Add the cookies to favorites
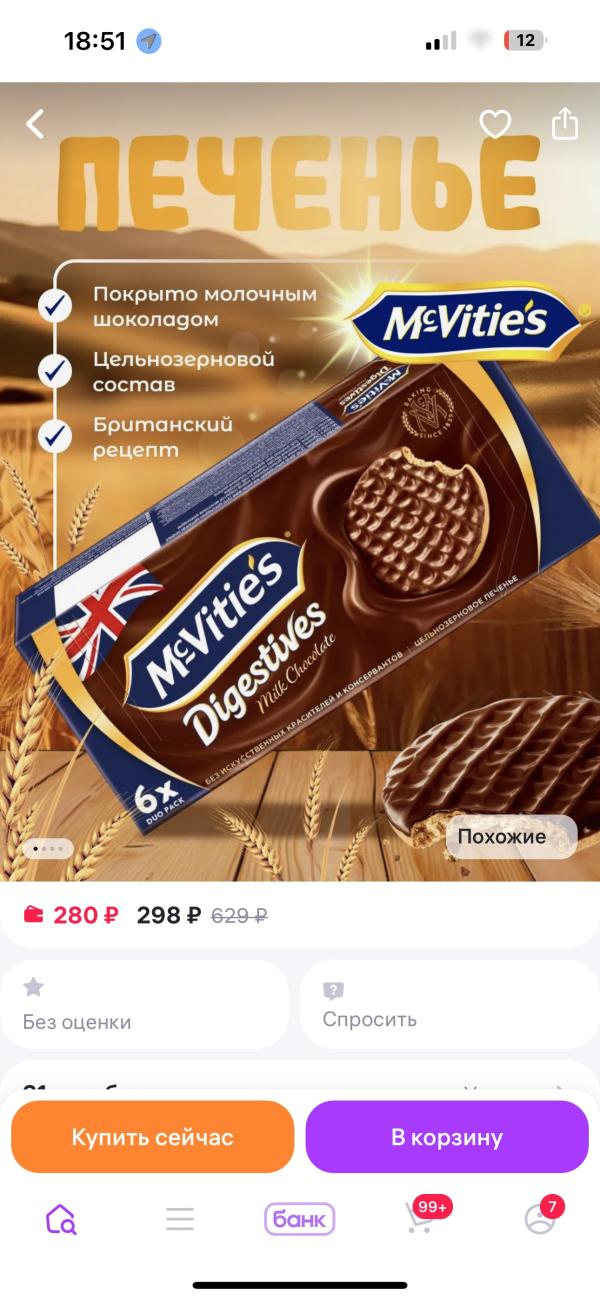600x1300 pixels. (495, 124)
